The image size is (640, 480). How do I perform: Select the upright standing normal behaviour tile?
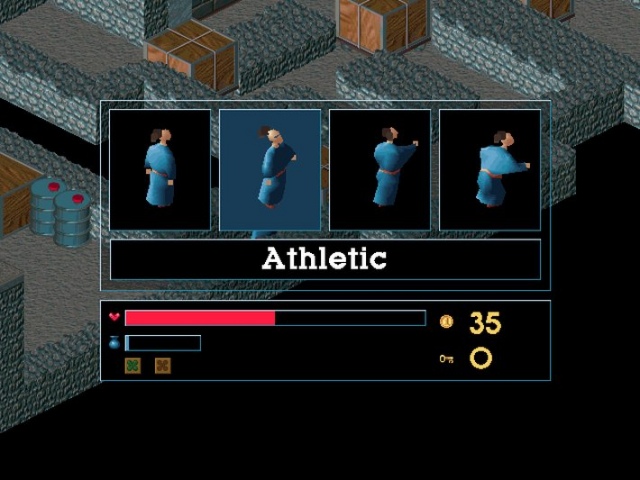coord(160,170)
